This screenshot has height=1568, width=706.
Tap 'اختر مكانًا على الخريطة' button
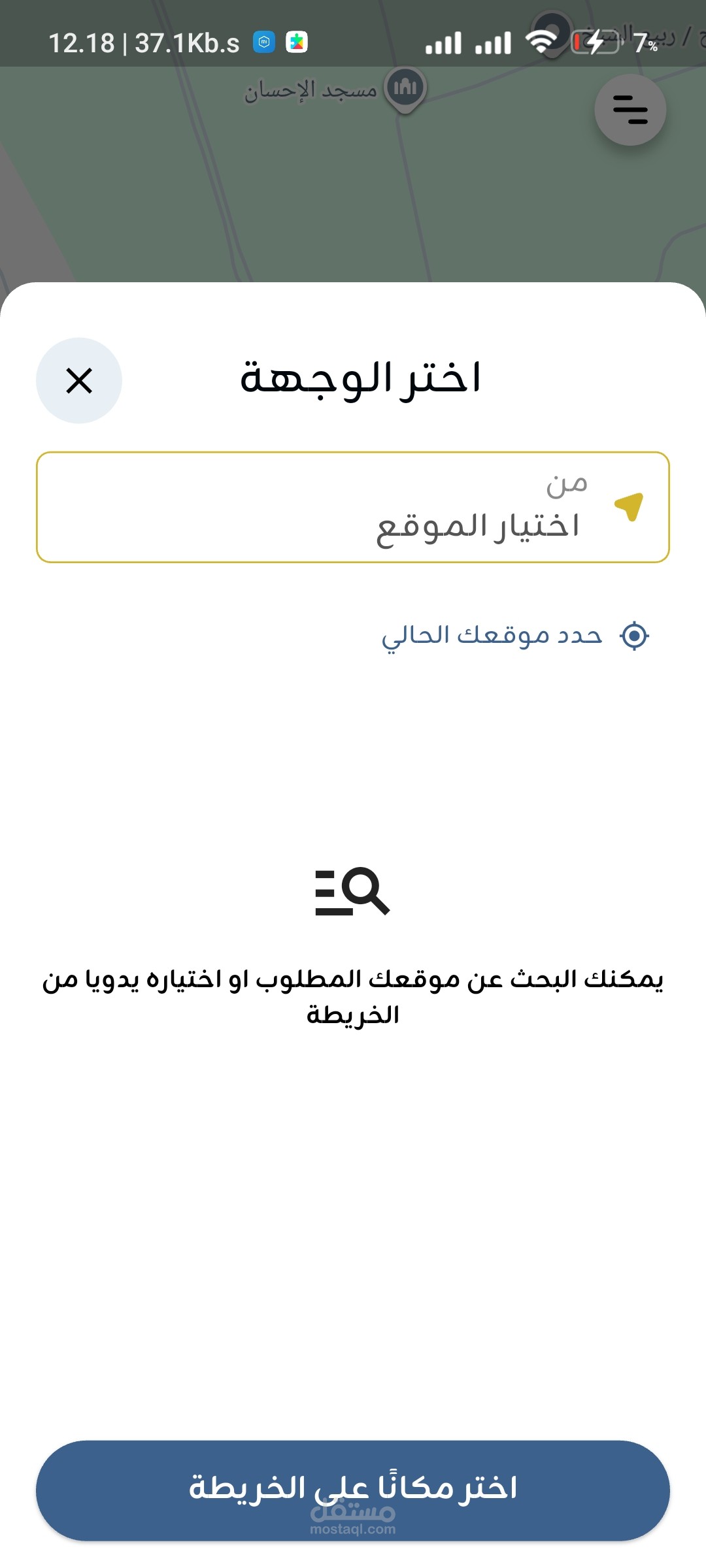click(353, 1490)
